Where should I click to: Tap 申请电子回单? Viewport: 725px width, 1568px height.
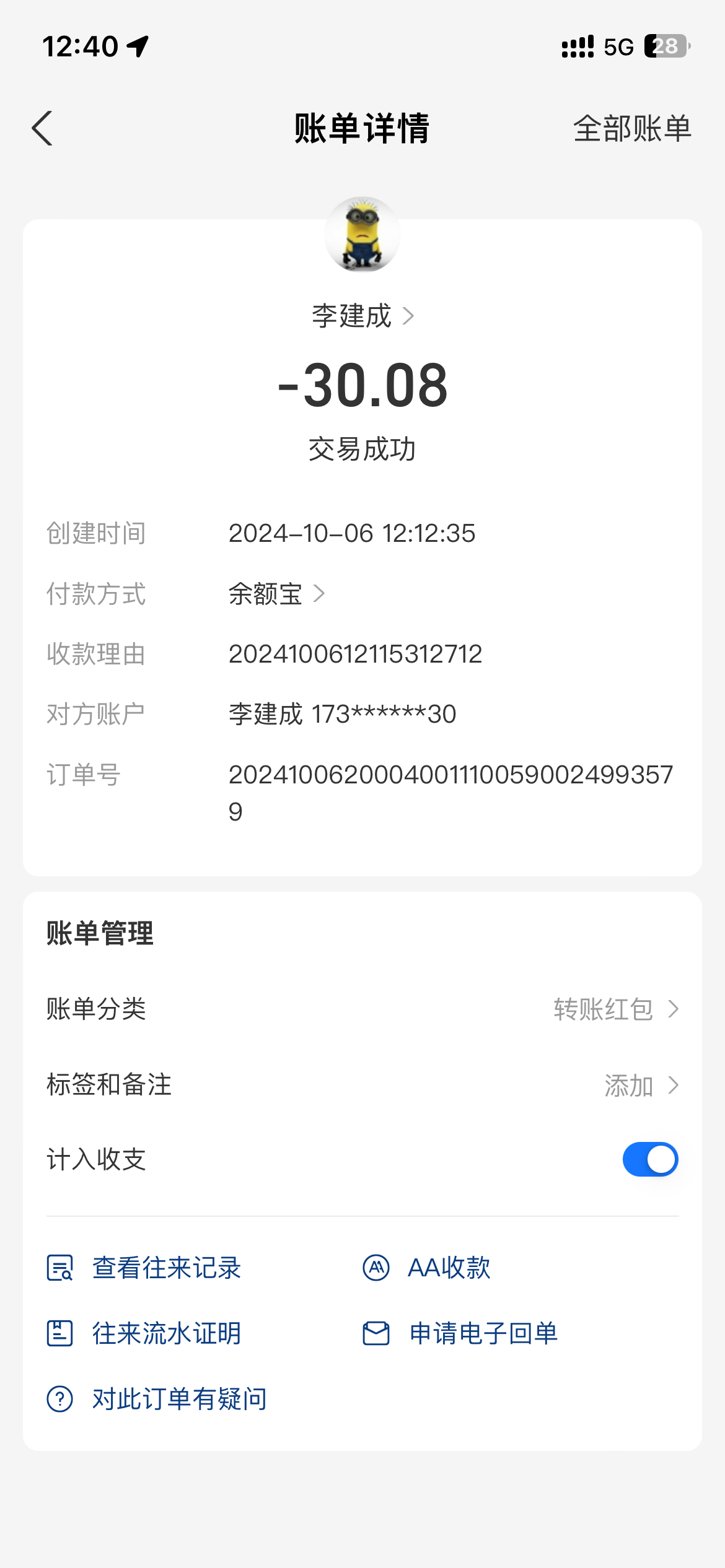[460, 1333]
